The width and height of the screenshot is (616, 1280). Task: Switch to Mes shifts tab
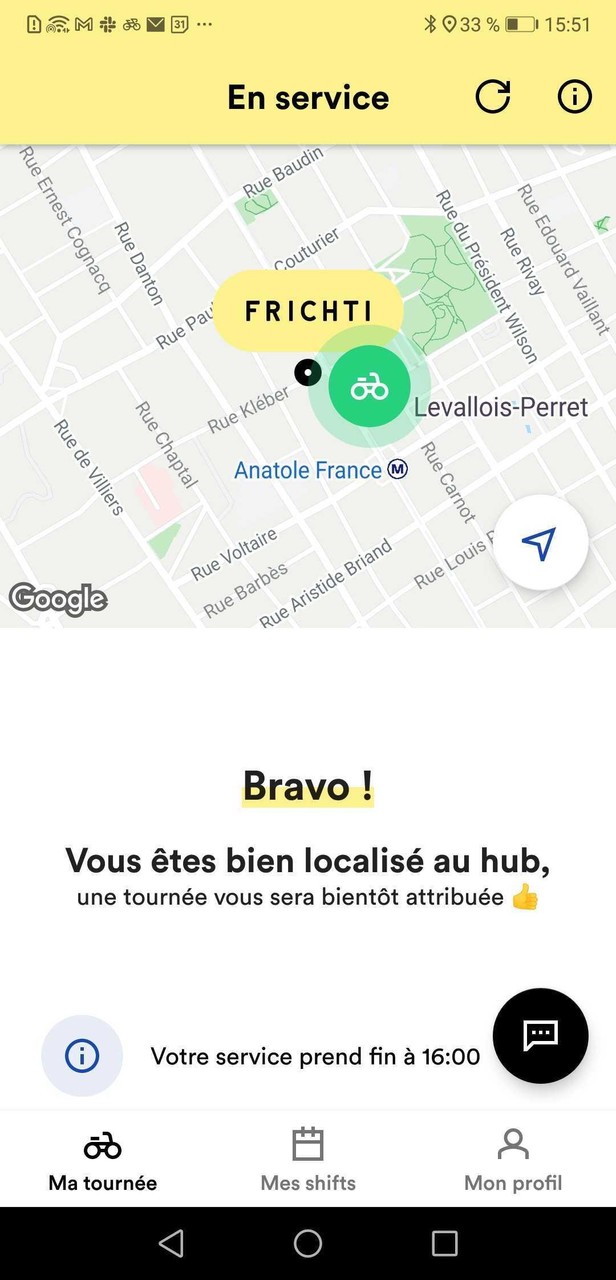[x=308, y=1159]
